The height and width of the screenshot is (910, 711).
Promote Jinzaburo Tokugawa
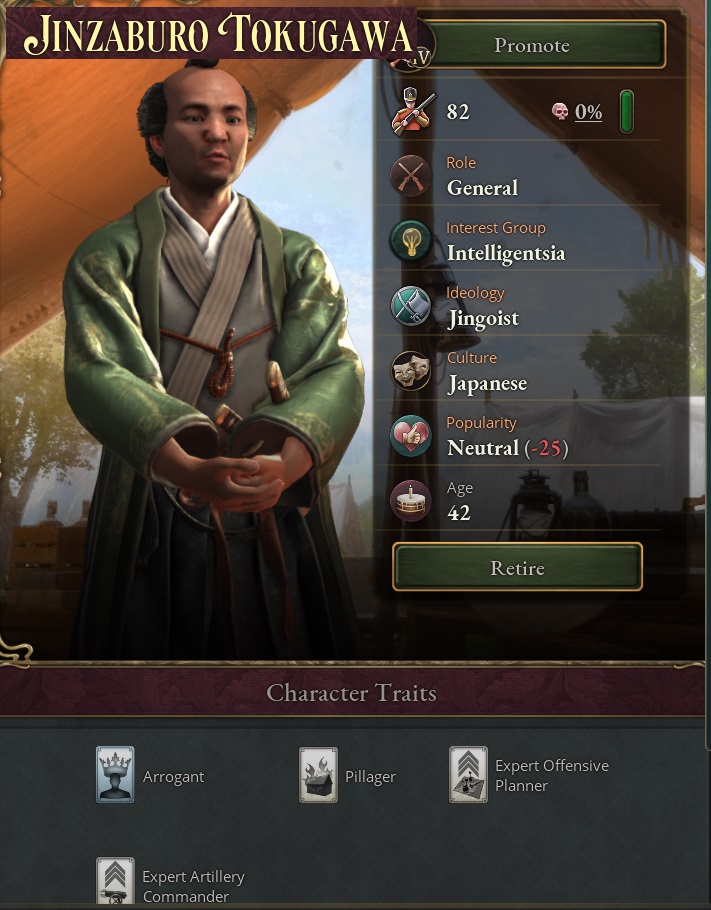(x=531, y=46)
